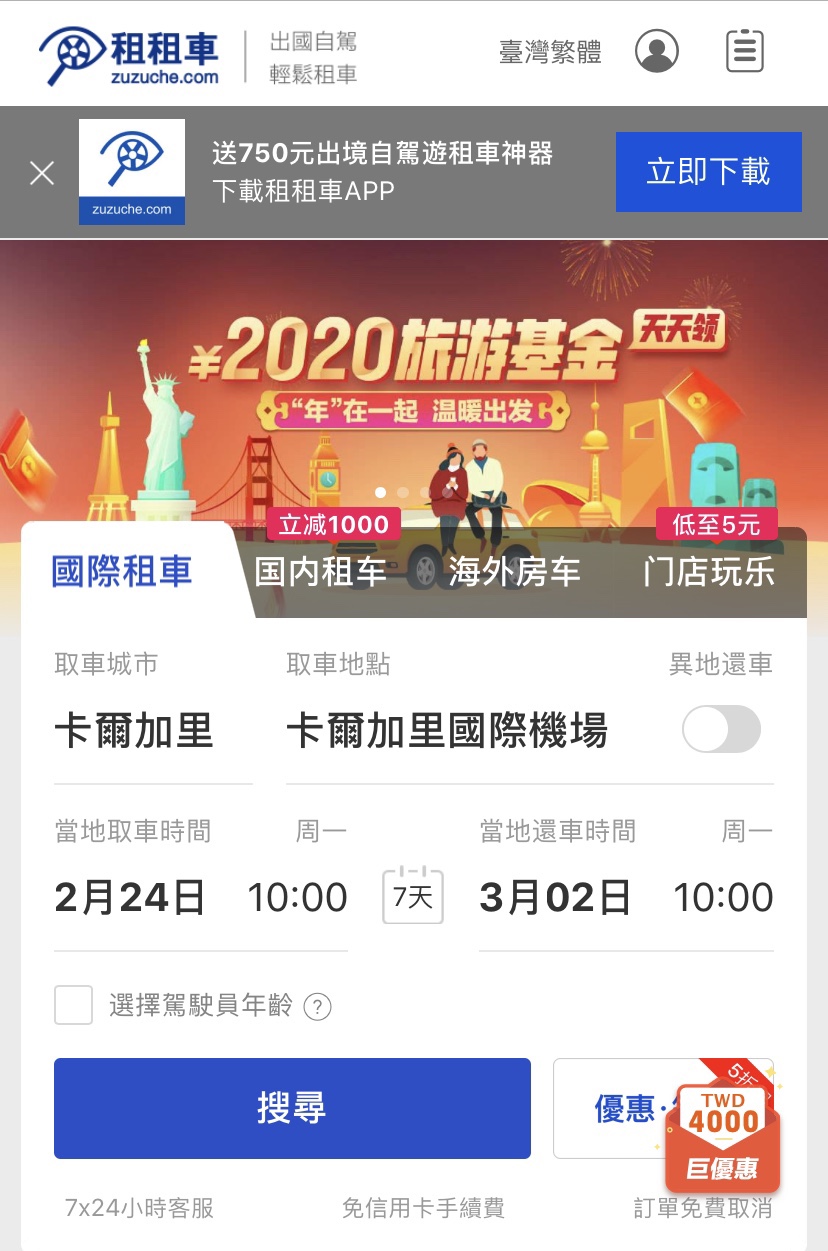Switch to the 门店玩乐 tab

point(708,571)
